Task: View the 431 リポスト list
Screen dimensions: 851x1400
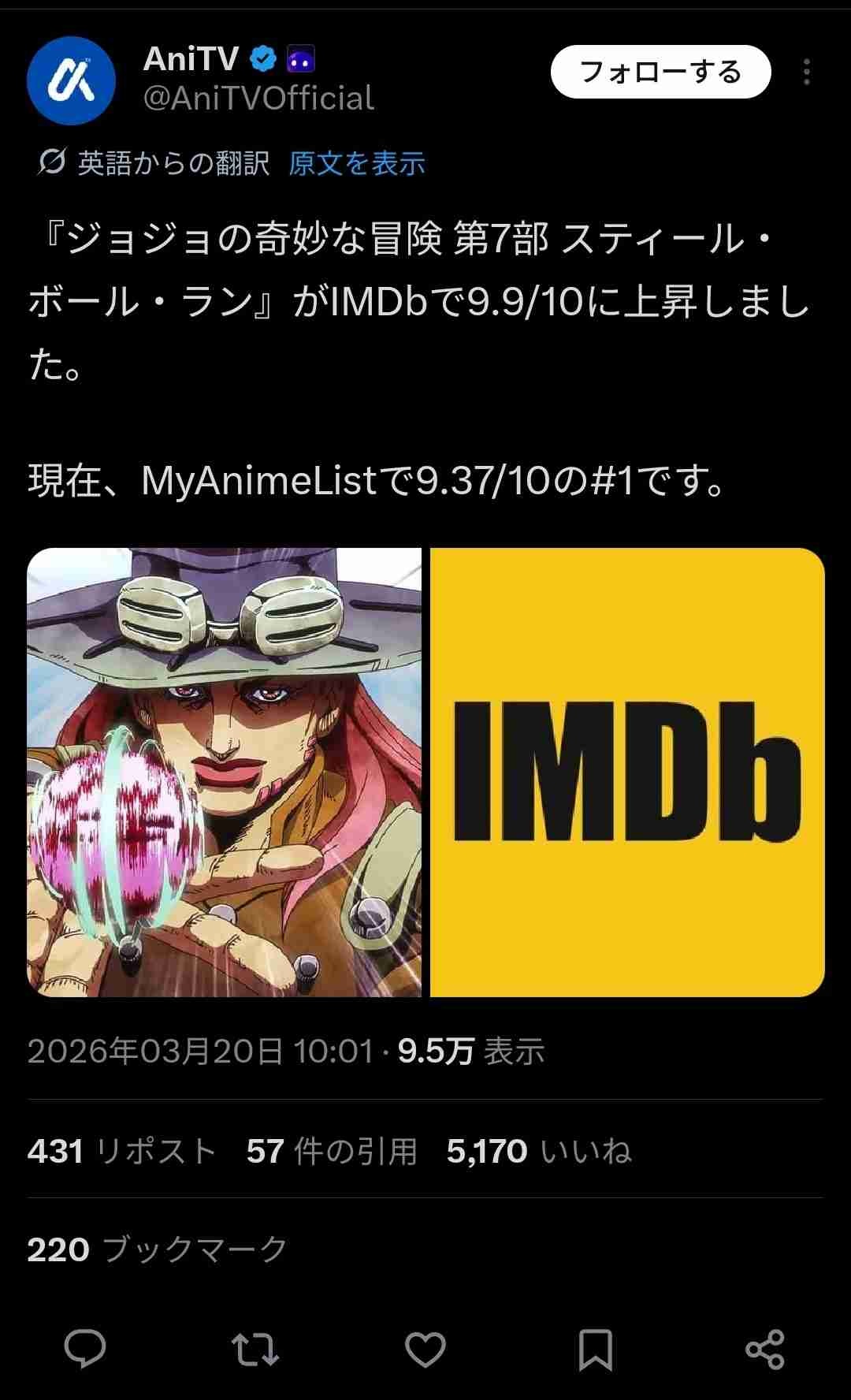Action: (121, 1152)
